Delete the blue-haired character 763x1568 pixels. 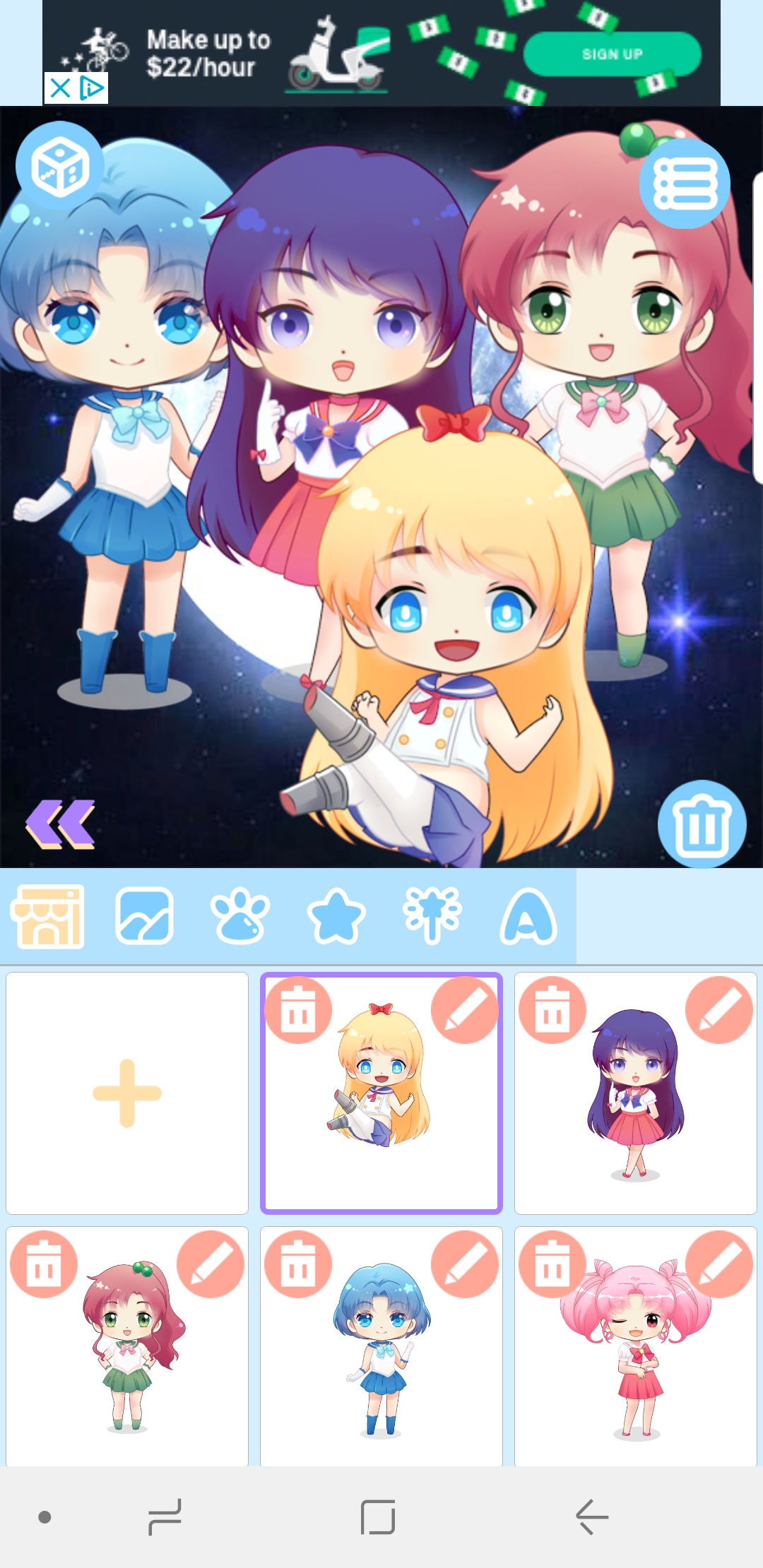298,1264
